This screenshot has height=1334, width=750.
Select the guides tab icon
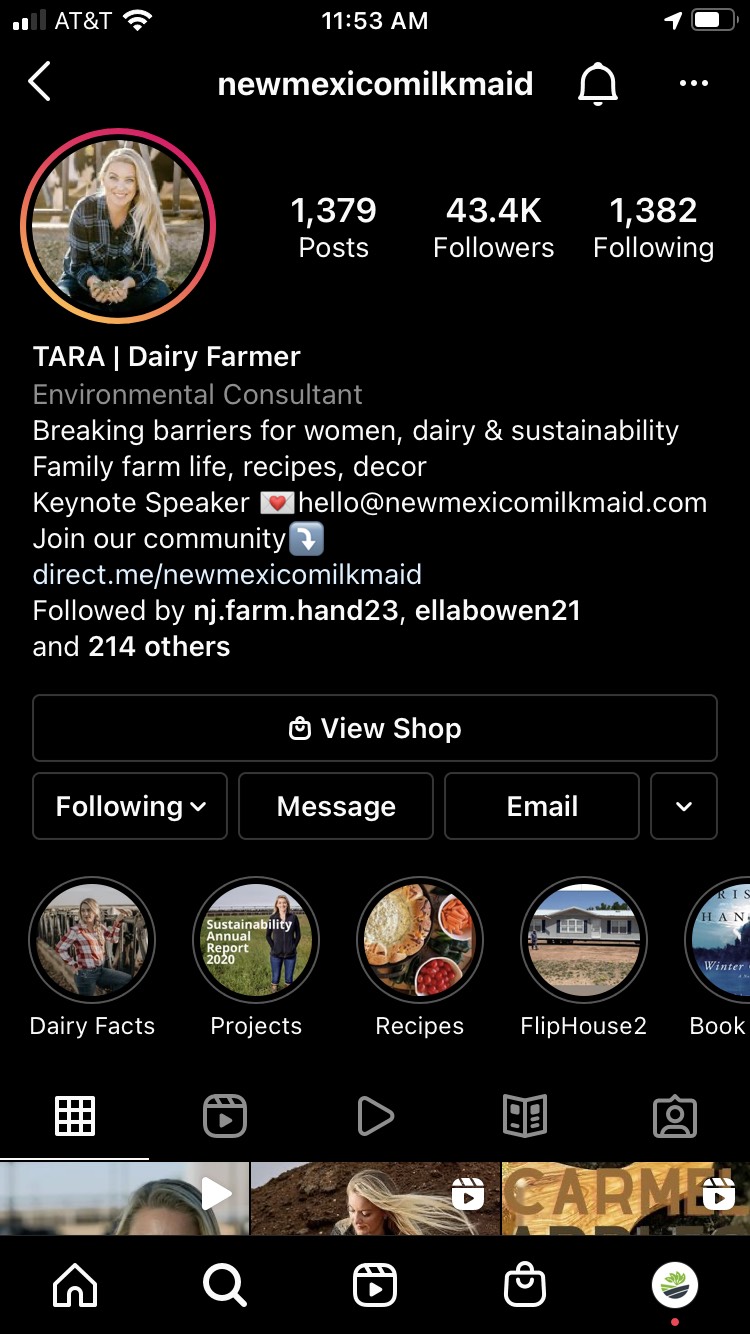[x=525, y=1116]
